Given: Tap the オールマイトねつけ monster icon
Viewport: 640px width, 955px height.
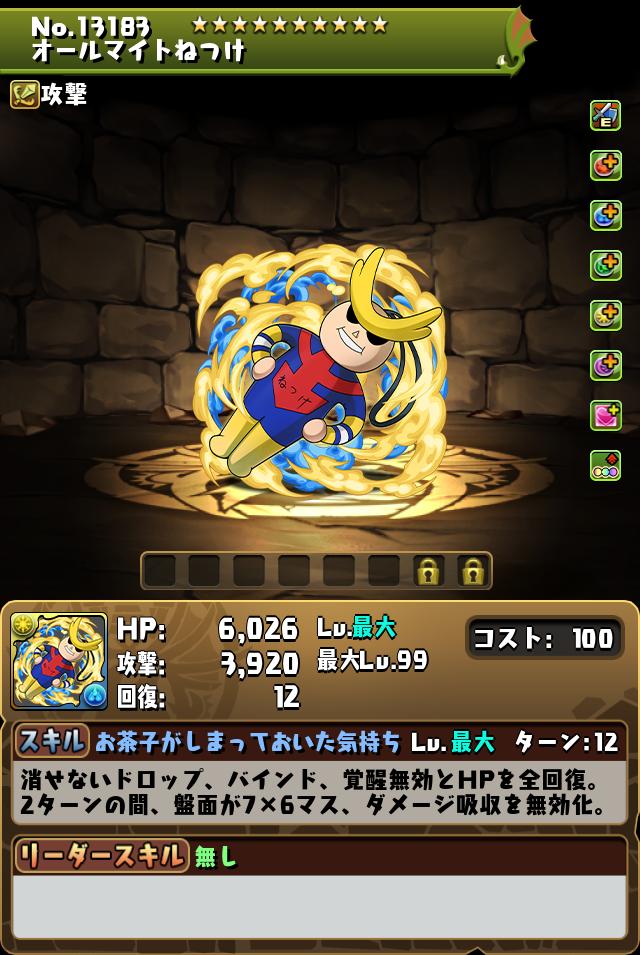Looking at the screenshot, I should coord(59,661).
